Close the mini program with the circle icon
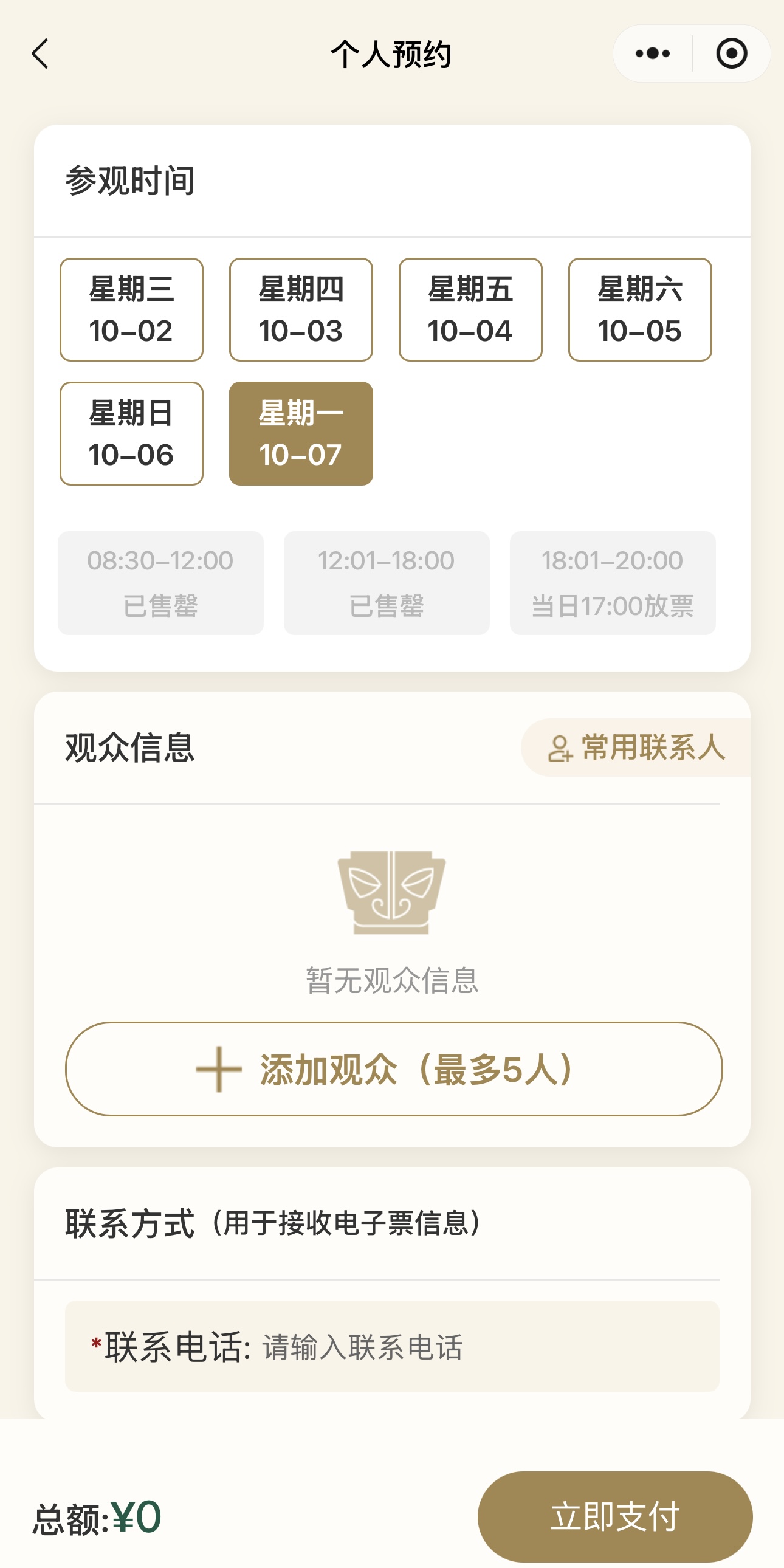784x1568 pixels. point(731,53)
